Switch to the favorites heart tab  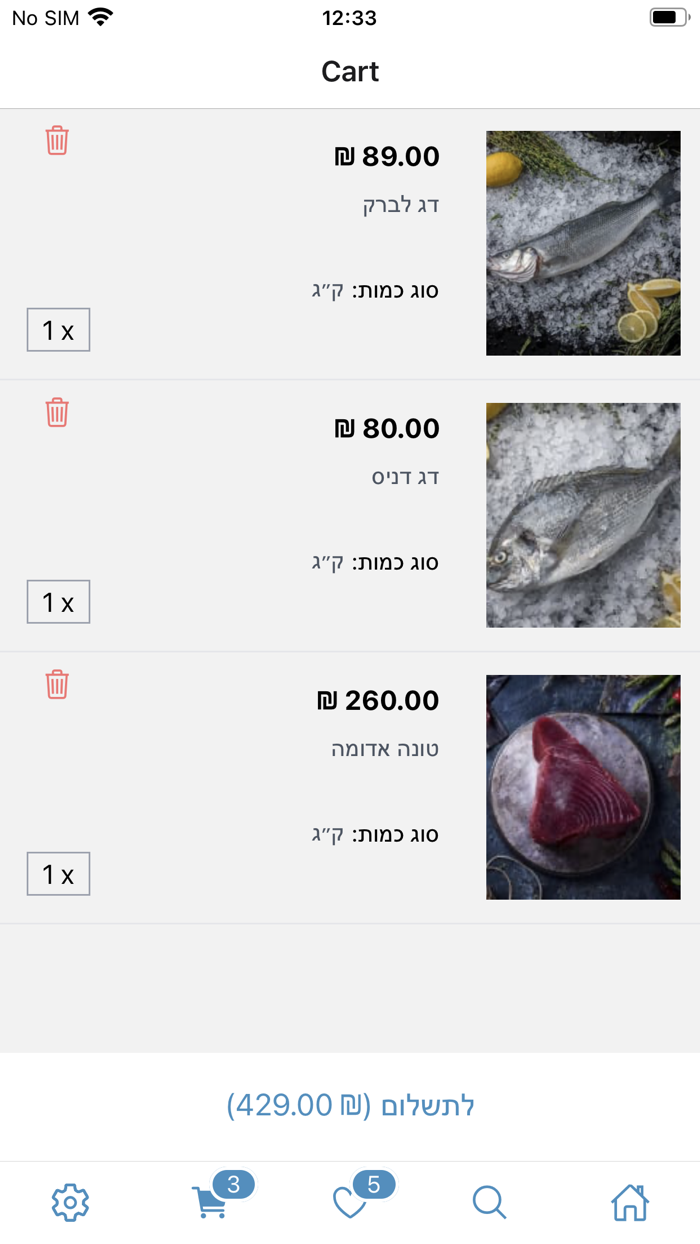coord(350,1202)
